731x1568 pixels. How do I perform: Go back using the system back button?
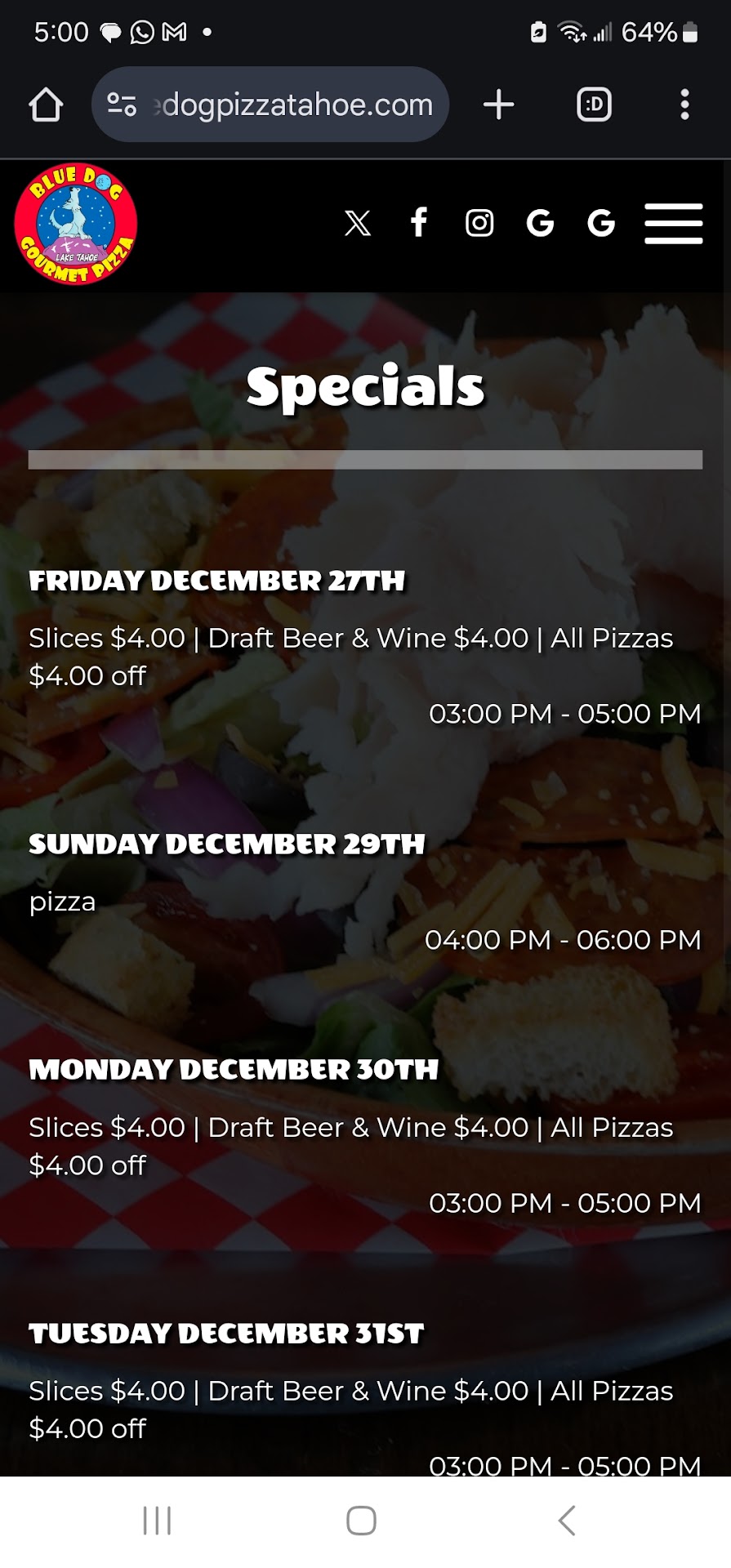click(567, 1521)
